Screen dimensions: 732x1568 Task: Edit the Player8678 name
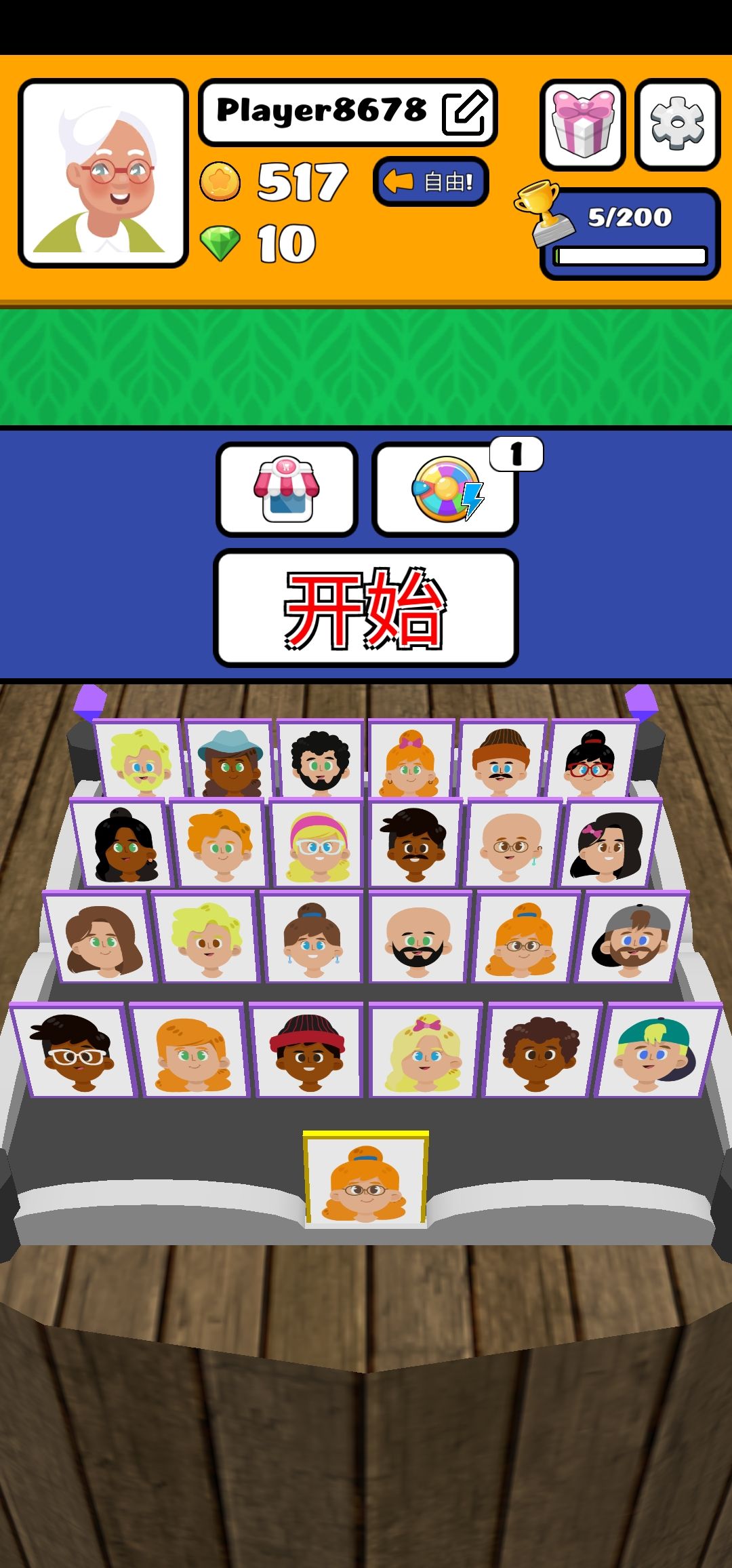(x=464, y=113)
